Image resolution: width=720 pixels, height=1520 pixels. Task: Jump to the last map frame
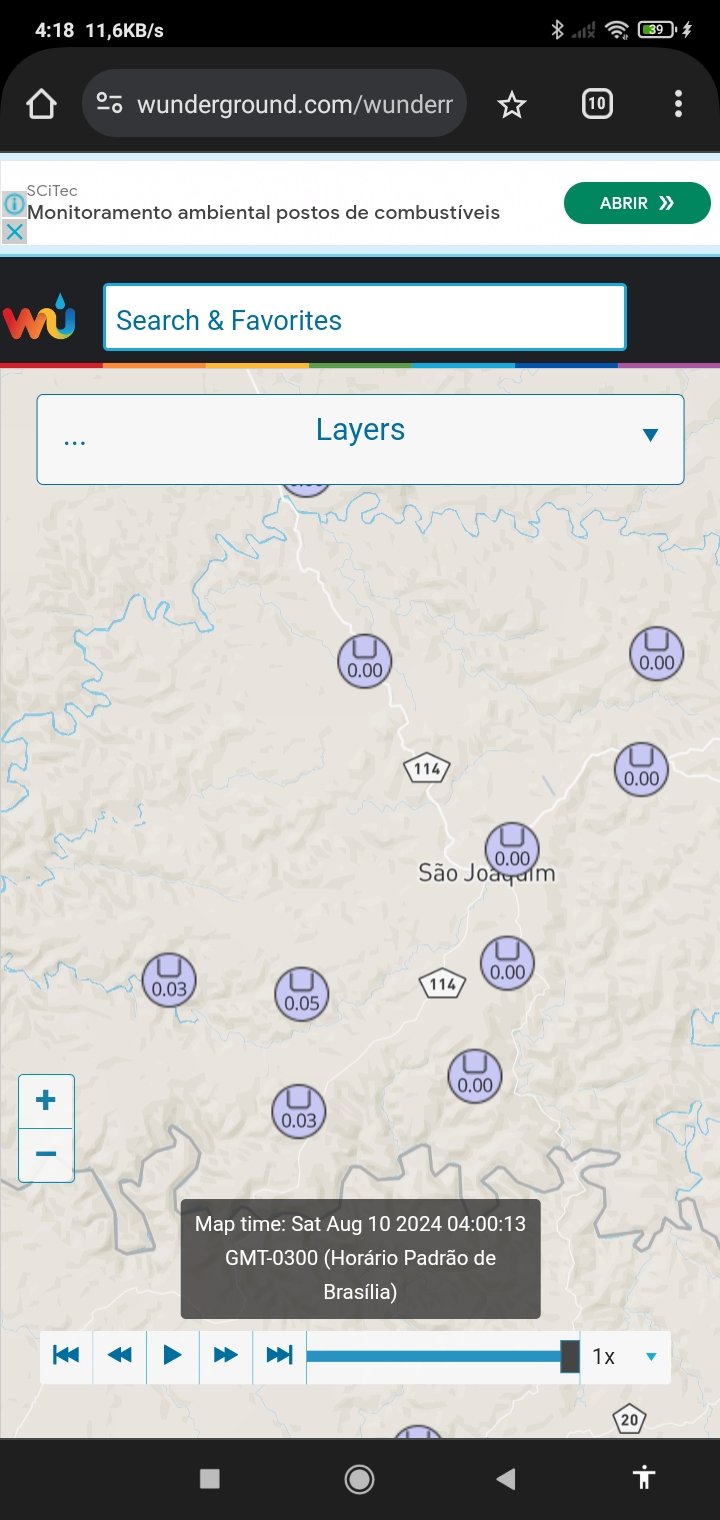coord(279,1356)
